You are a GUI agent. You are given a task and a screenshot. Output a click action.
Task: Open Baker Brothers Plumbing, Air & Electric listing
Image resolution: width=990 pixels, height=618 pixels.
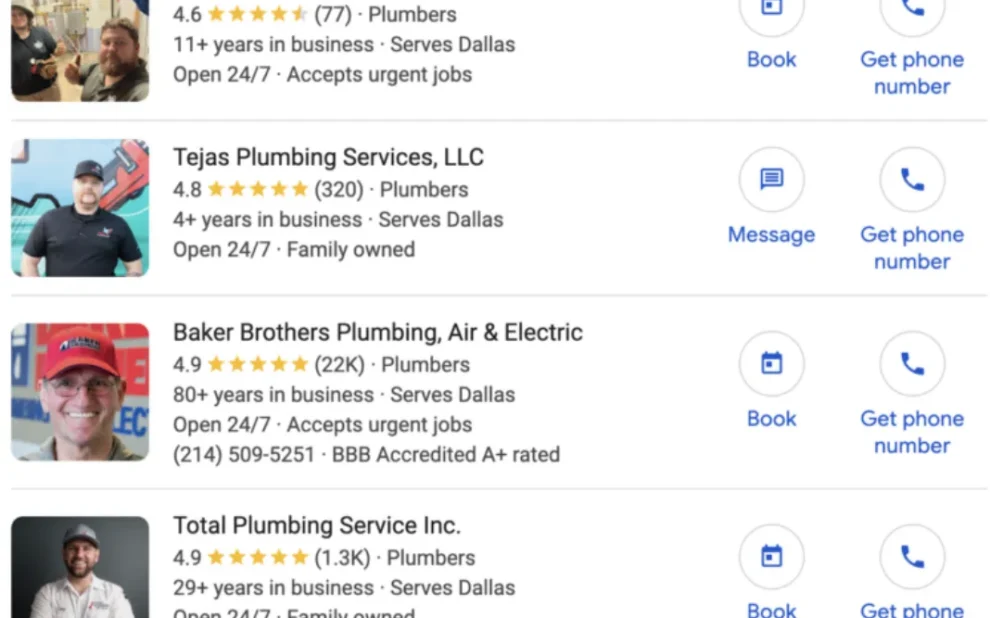point(377,333)
